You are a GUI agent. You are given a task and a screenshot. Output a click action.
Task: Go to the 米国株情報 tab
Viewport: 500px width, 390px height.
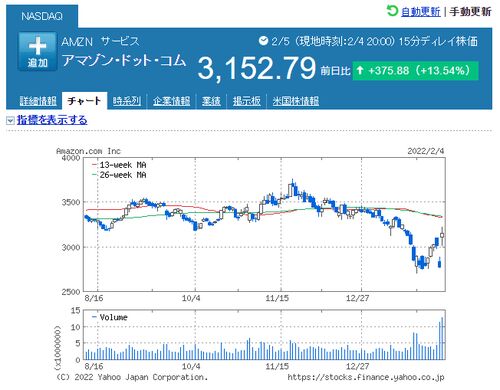point(296,101)
